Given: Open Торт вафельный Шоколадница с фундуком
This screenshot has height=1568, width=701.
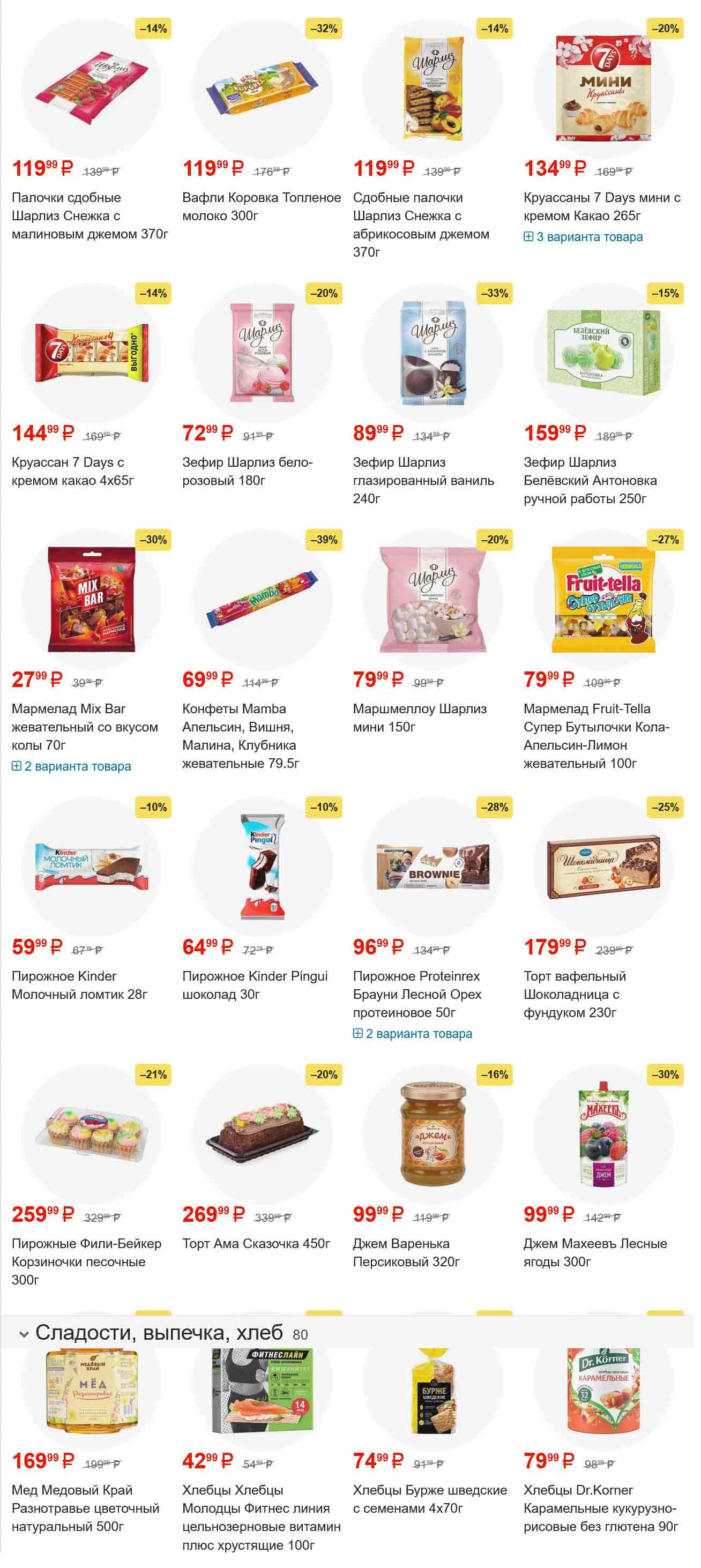Looking at the screenshot, I should [575, 994].
